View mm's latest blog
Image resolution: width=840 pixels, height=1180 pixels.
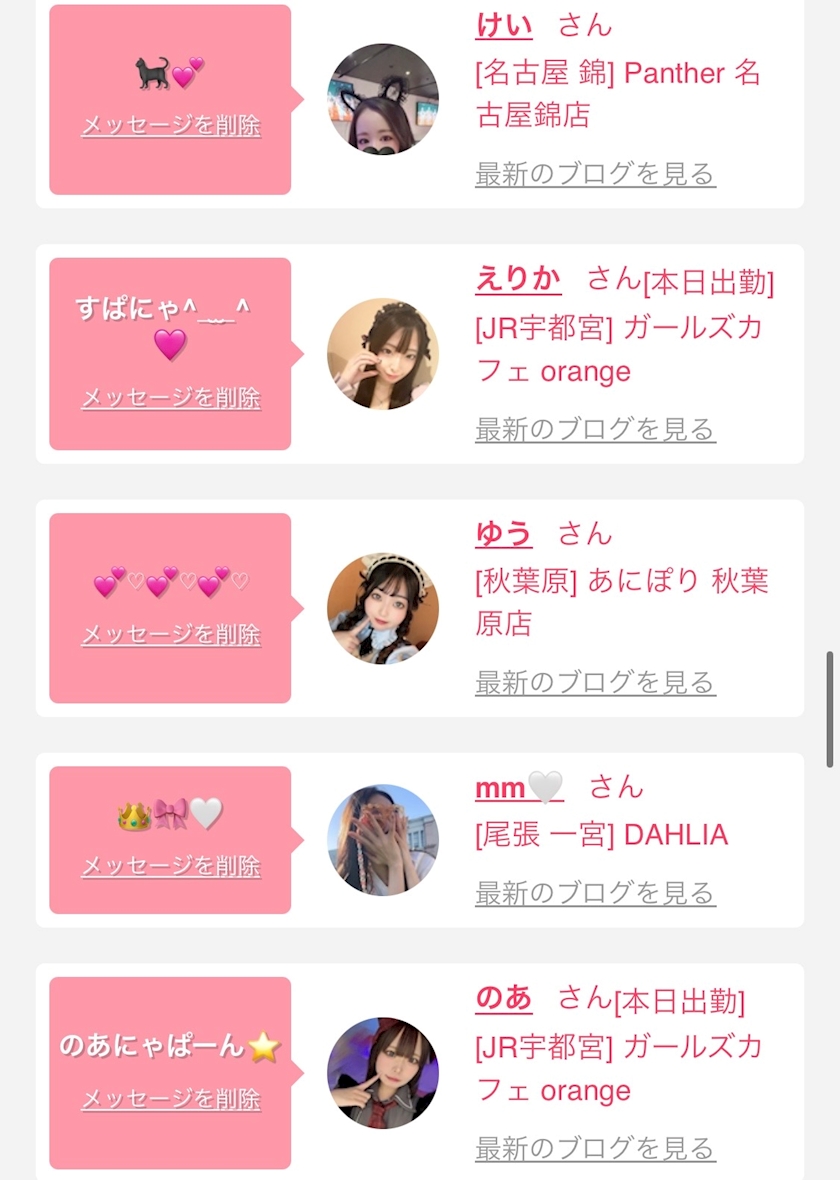pos(595,892)
